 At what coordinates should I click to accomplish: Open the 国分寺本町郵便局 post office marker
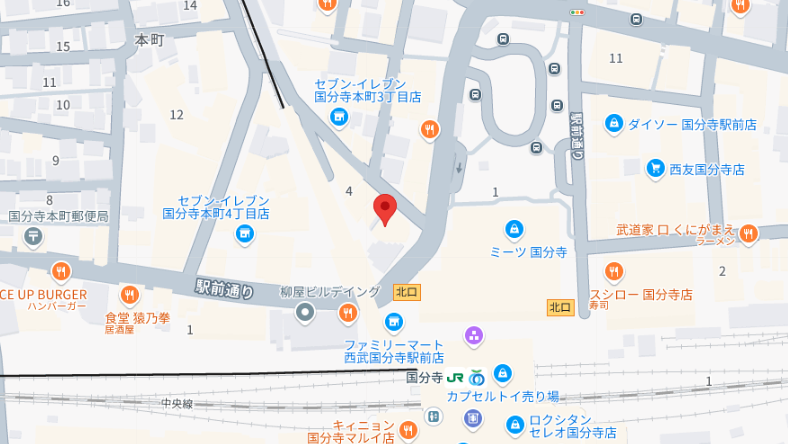coord(35,237)
